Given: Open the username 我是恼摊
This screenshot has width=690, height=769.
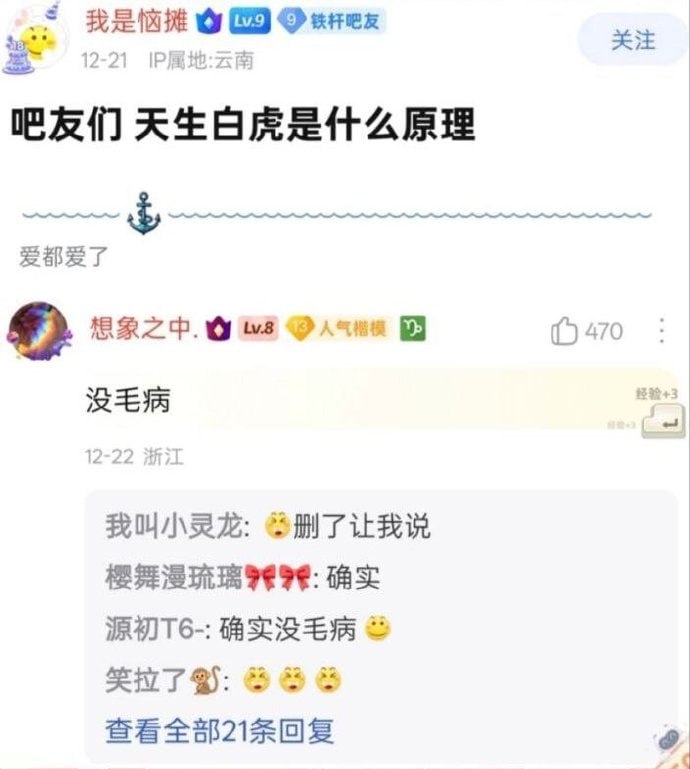Looking at the screenshot, I should point(131,20).
